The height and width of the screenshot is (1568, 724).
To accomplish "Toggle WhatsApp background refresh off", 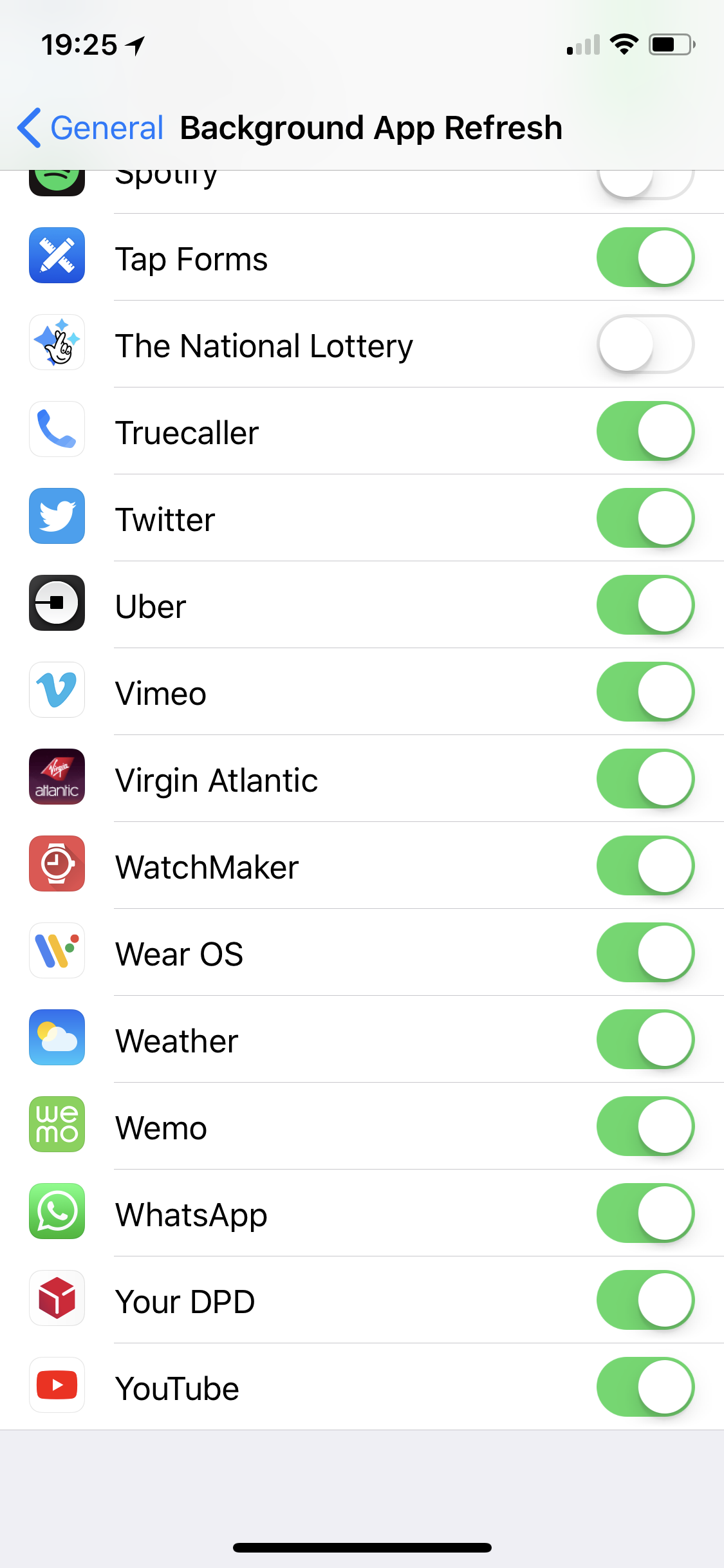I will [645, 1213].
